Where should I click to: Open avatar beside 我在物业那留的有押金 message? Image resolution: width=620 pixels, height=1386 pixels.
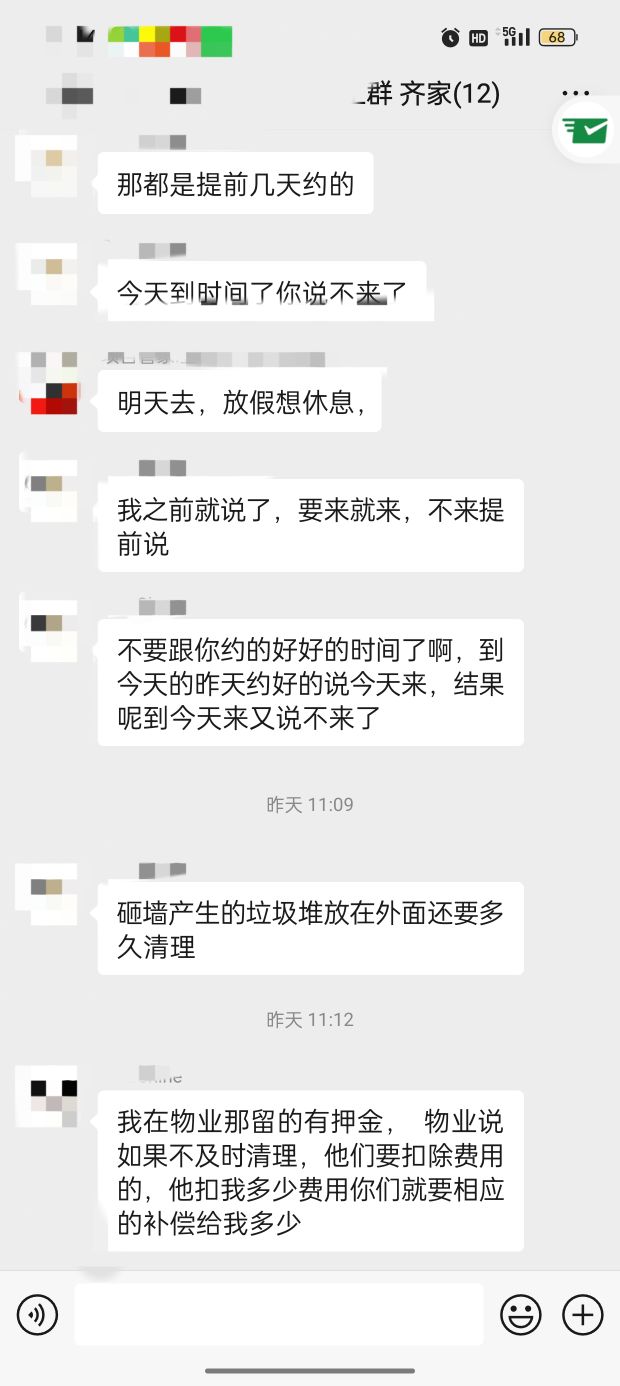47,1097
